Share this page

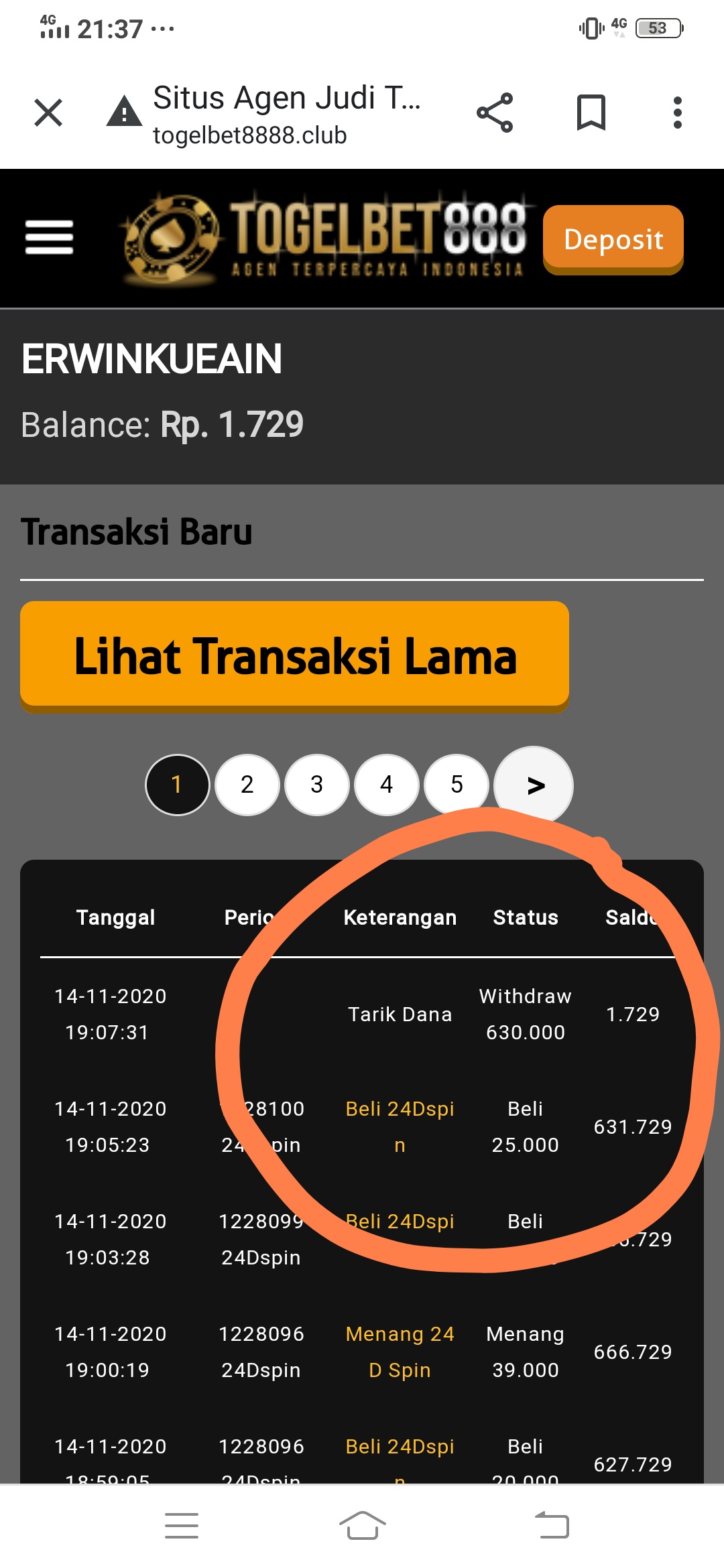point(495,113)
